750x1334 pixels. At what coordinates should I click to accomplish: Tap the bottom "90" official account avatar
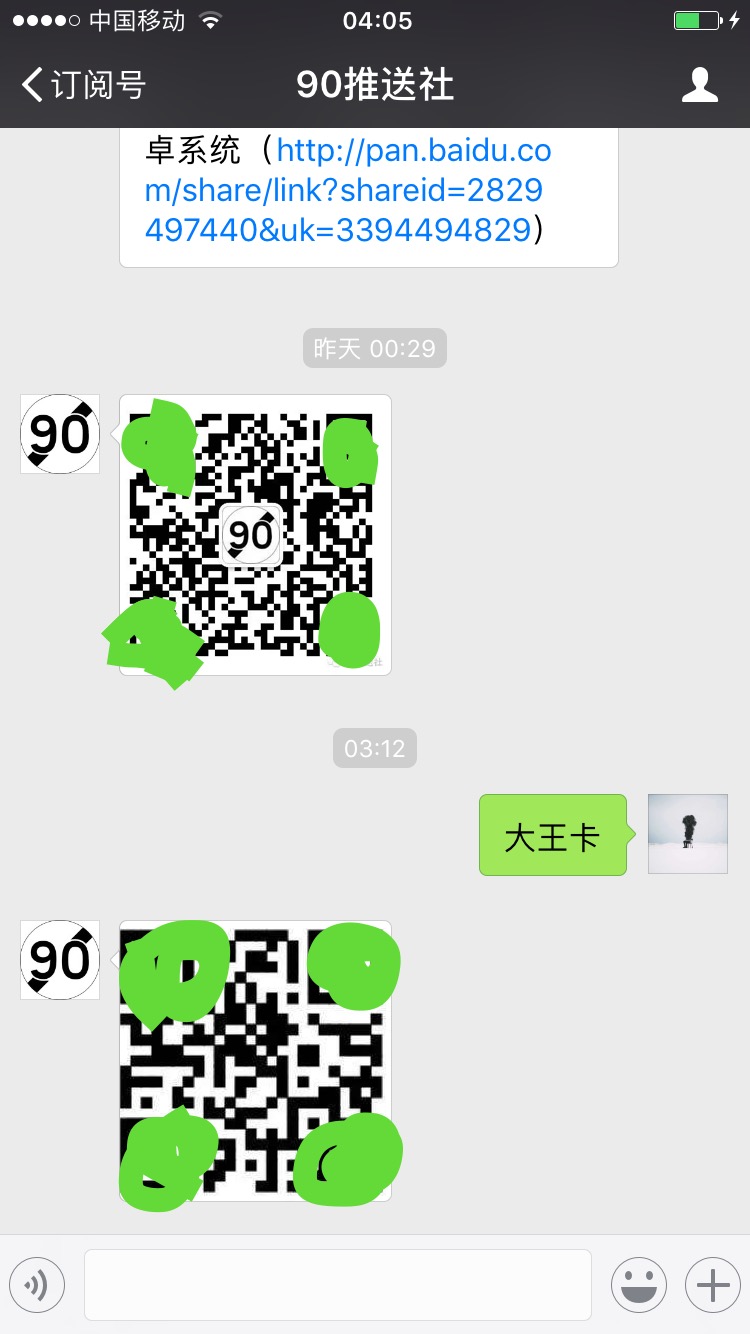click(59, 959)
